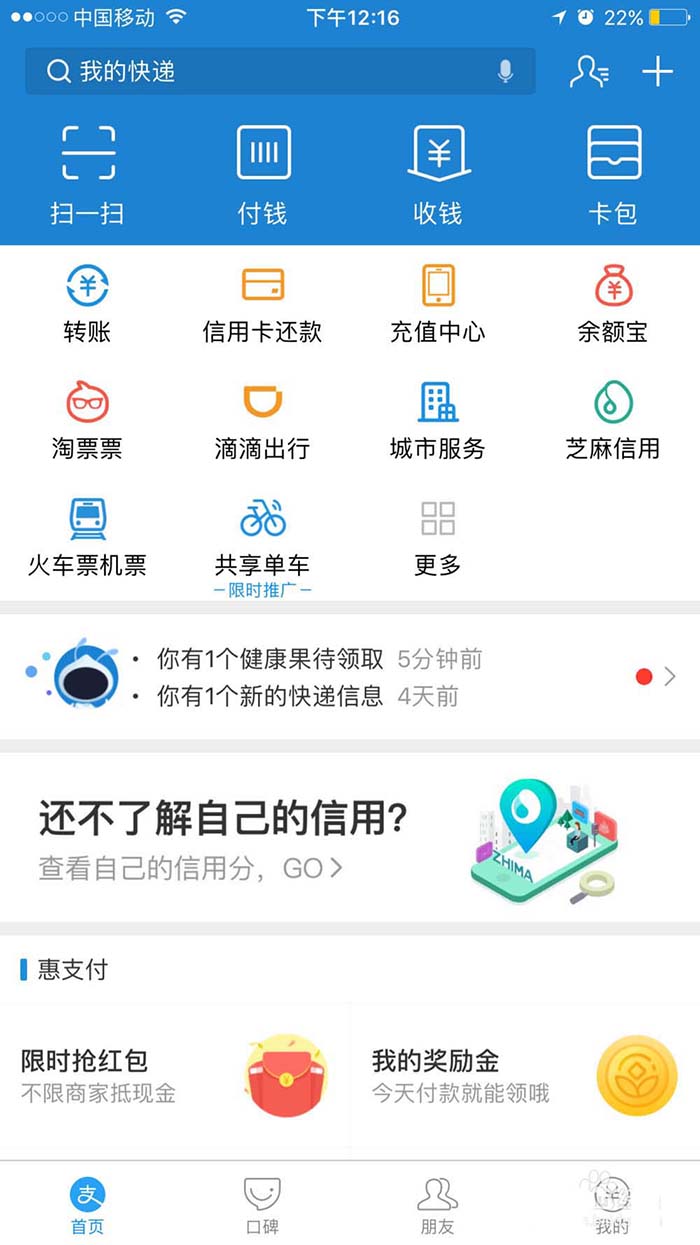Image resolution: width=700 pixels, height=1245 pixels.
Task: Open the 限时抢红包 card
Action: [x=175, y=1076]
